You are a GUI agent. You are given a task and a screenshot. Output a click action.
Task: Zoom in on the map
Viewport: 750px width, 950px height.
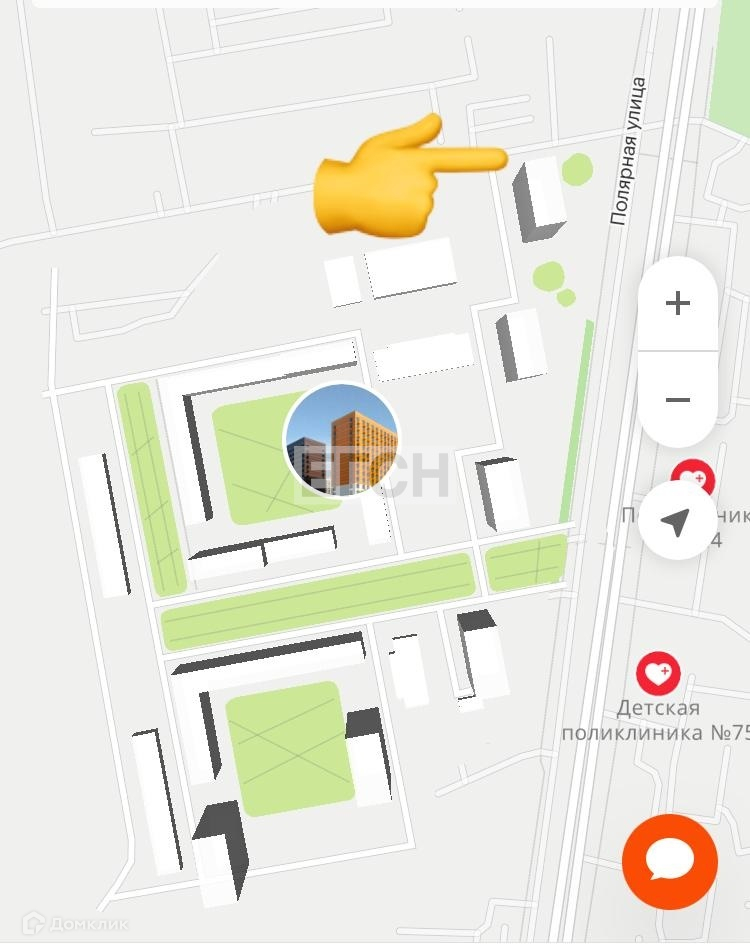678,303
